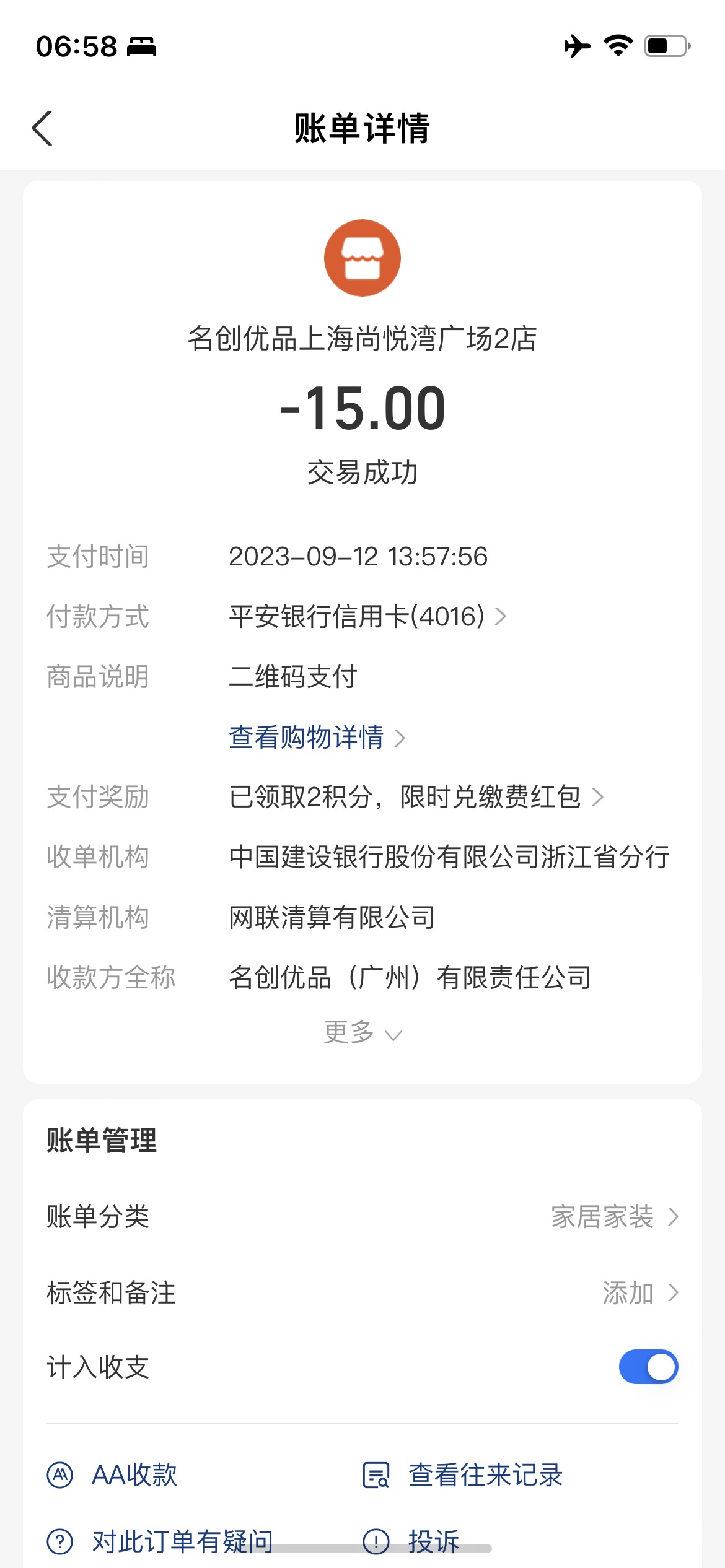
Task: Expand 更多 bill details
Action: [362, 1032]
